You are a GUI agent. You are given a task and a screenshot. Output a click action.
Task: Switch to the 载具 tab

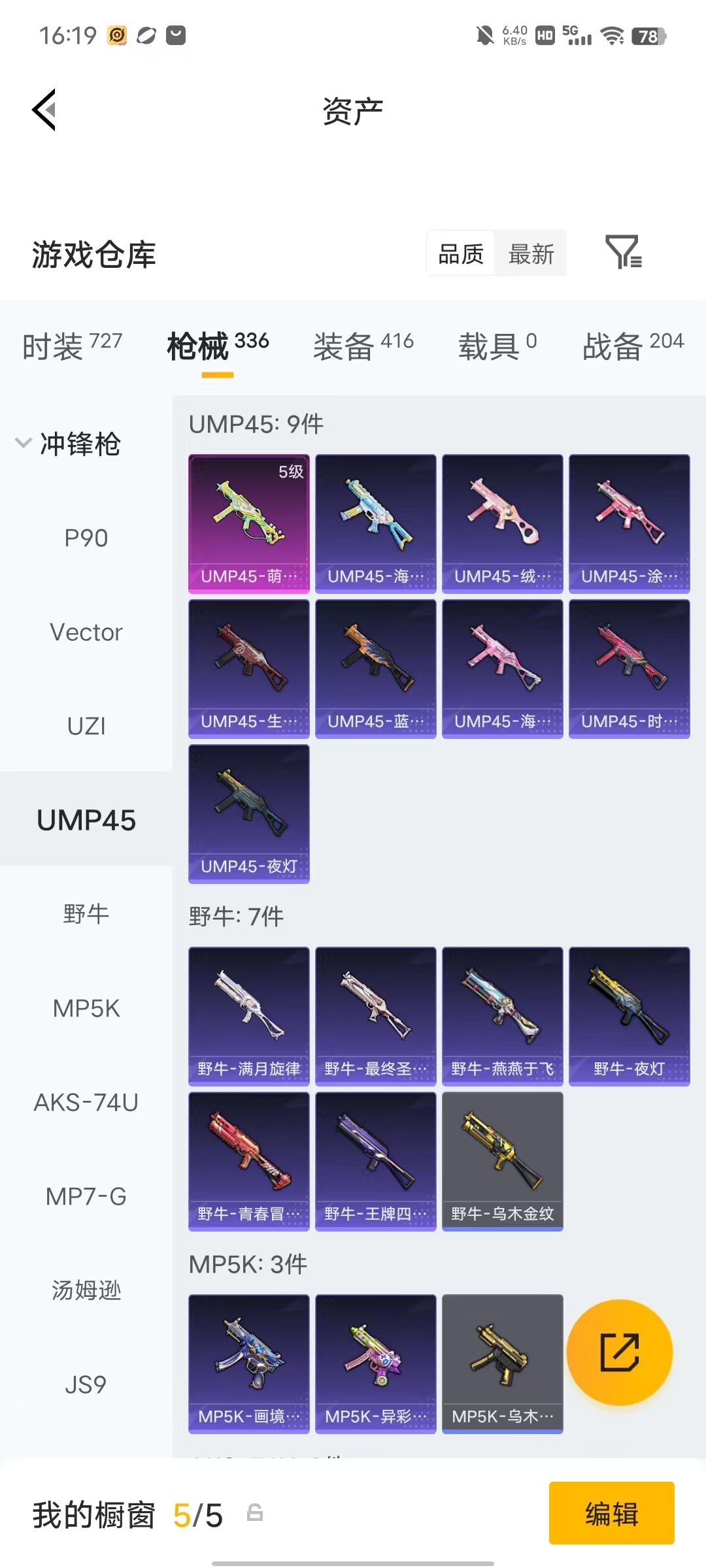click(x=497, y=345)
